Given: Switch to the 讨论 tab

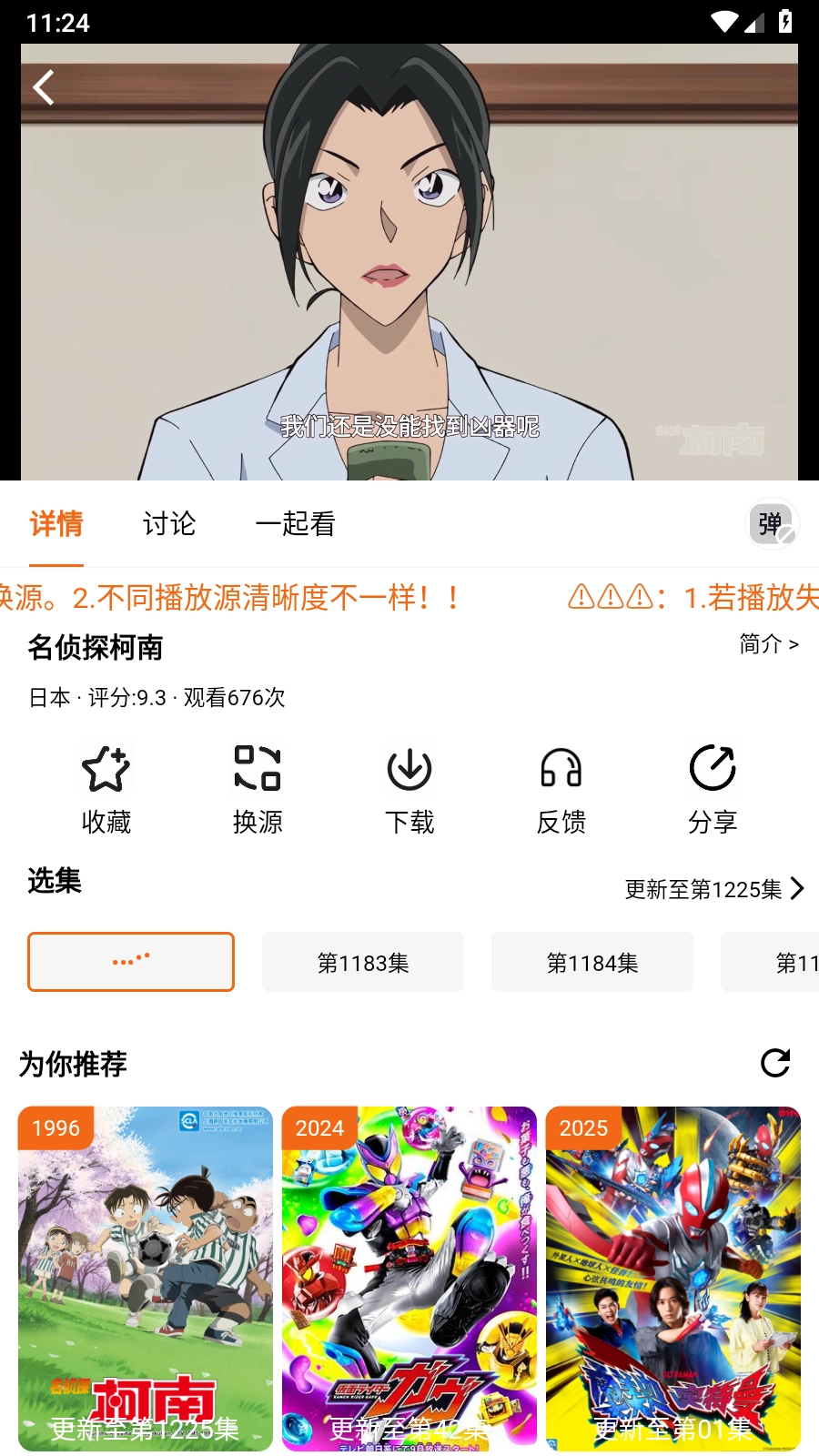Looking at the screenshot, I should (x=167, y=524).
